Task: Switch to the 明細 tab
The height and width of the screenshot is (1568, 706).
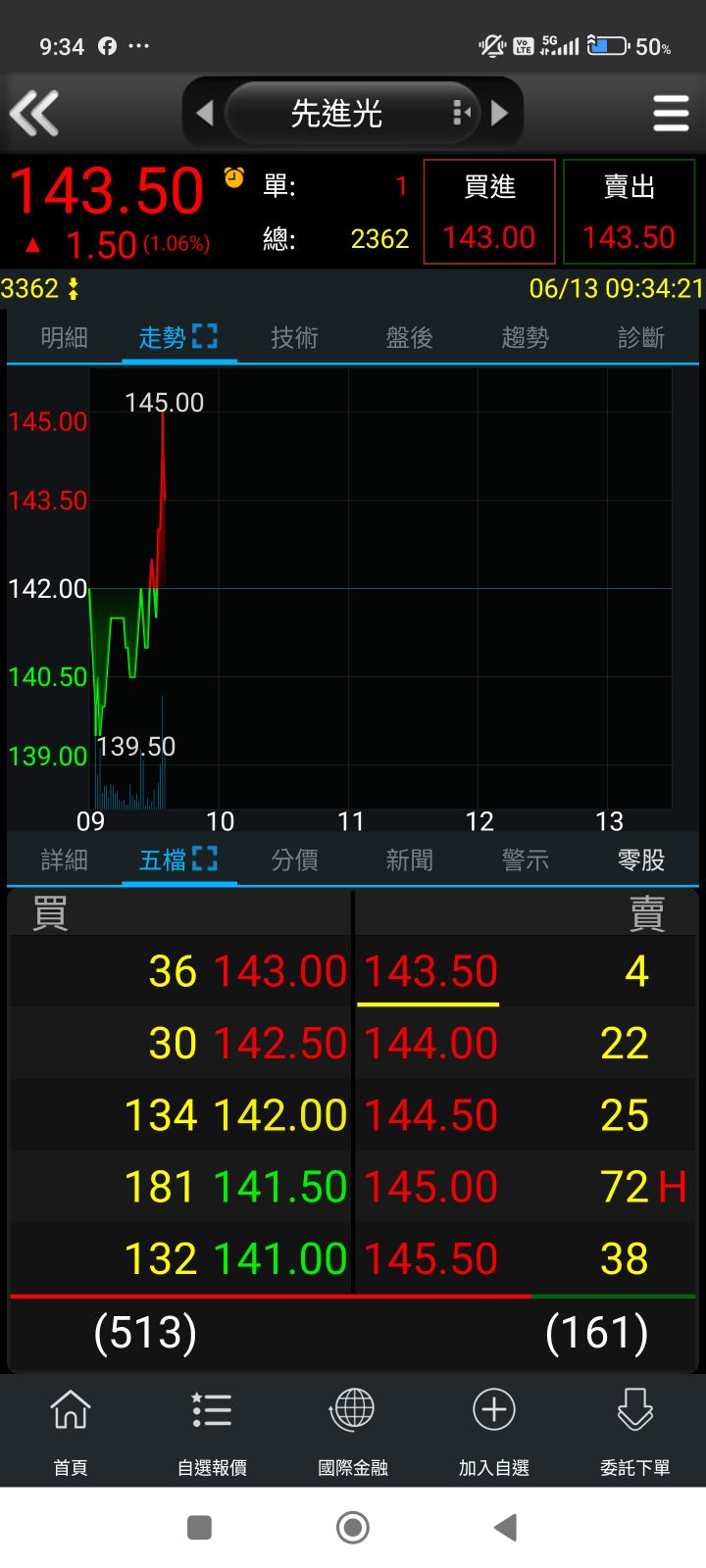Action: [x=65, y=338]
